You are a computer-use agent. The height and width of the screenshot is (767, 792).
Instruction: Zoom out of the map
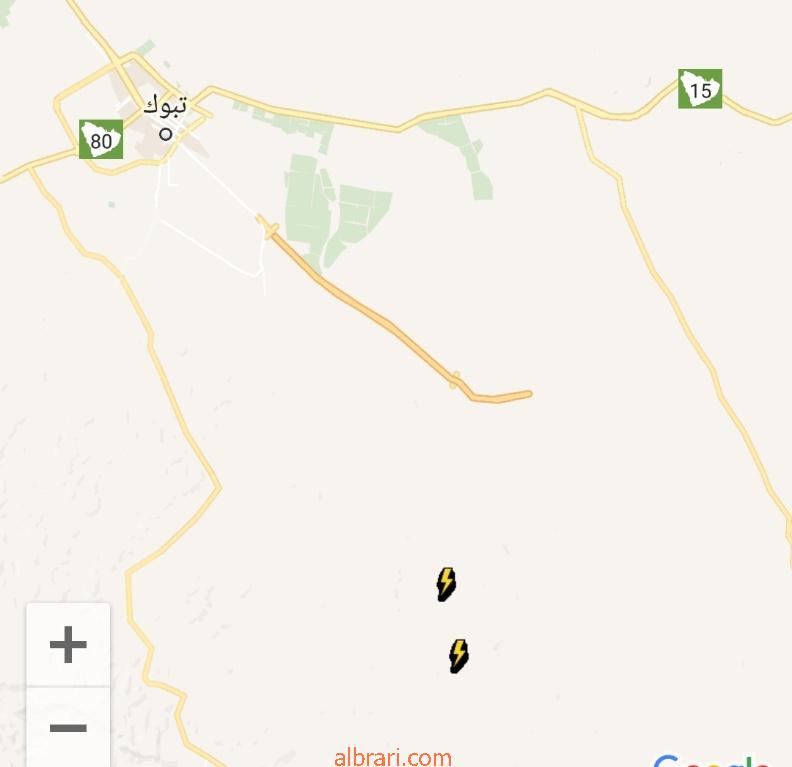tap(68, 728)
